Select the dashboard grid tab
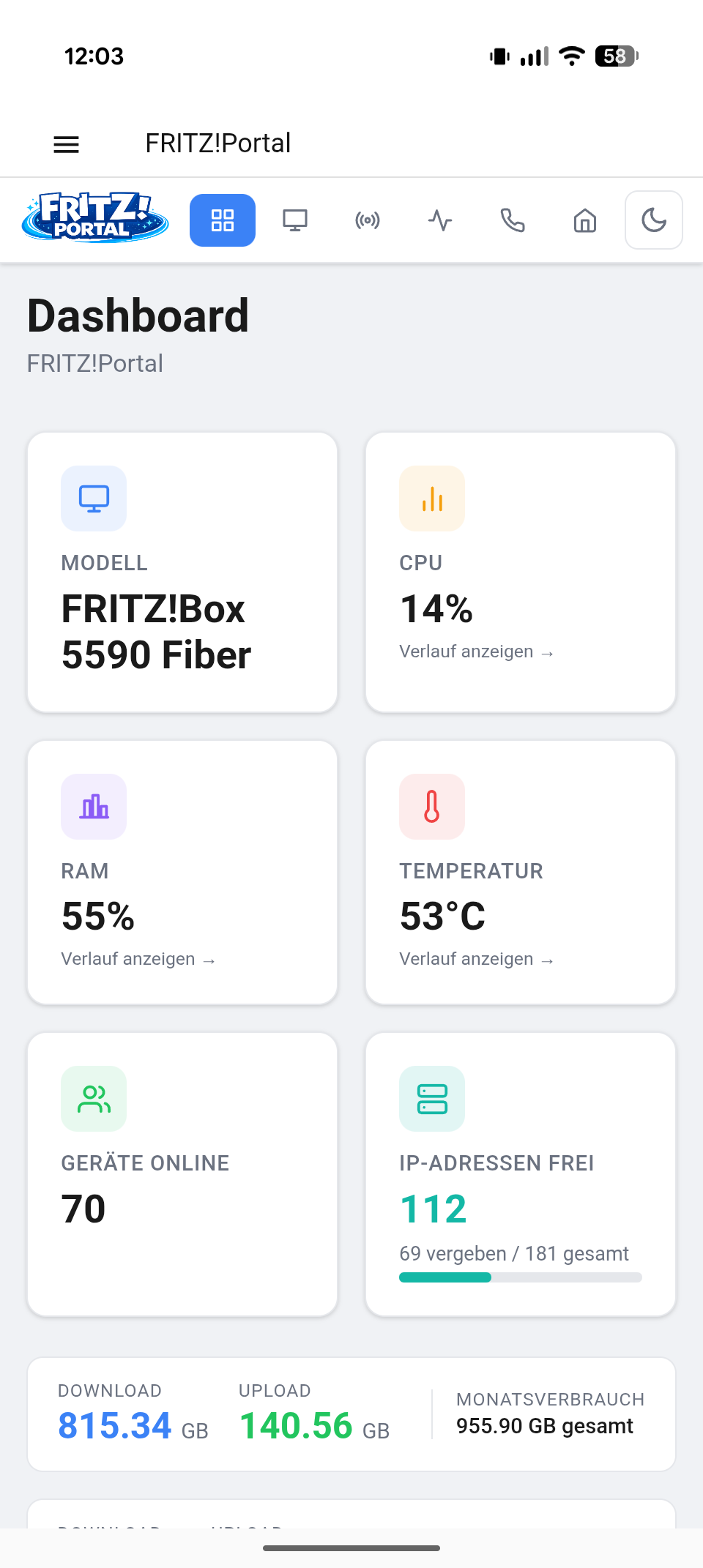The image size is (703, 1568). click(223, 220)
